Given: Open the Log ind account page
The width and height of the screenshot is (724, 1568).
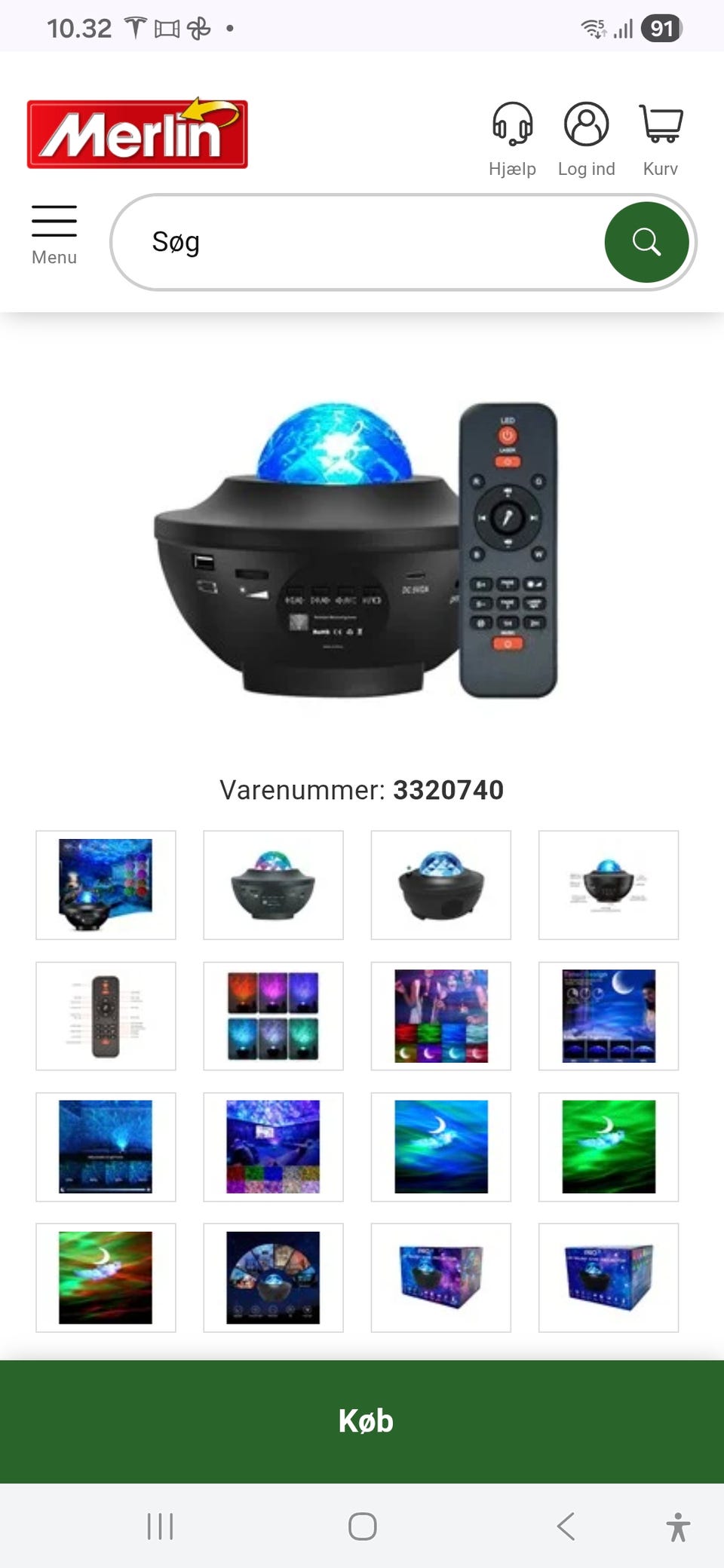Looking at the screenshot, I should (586, 139).
